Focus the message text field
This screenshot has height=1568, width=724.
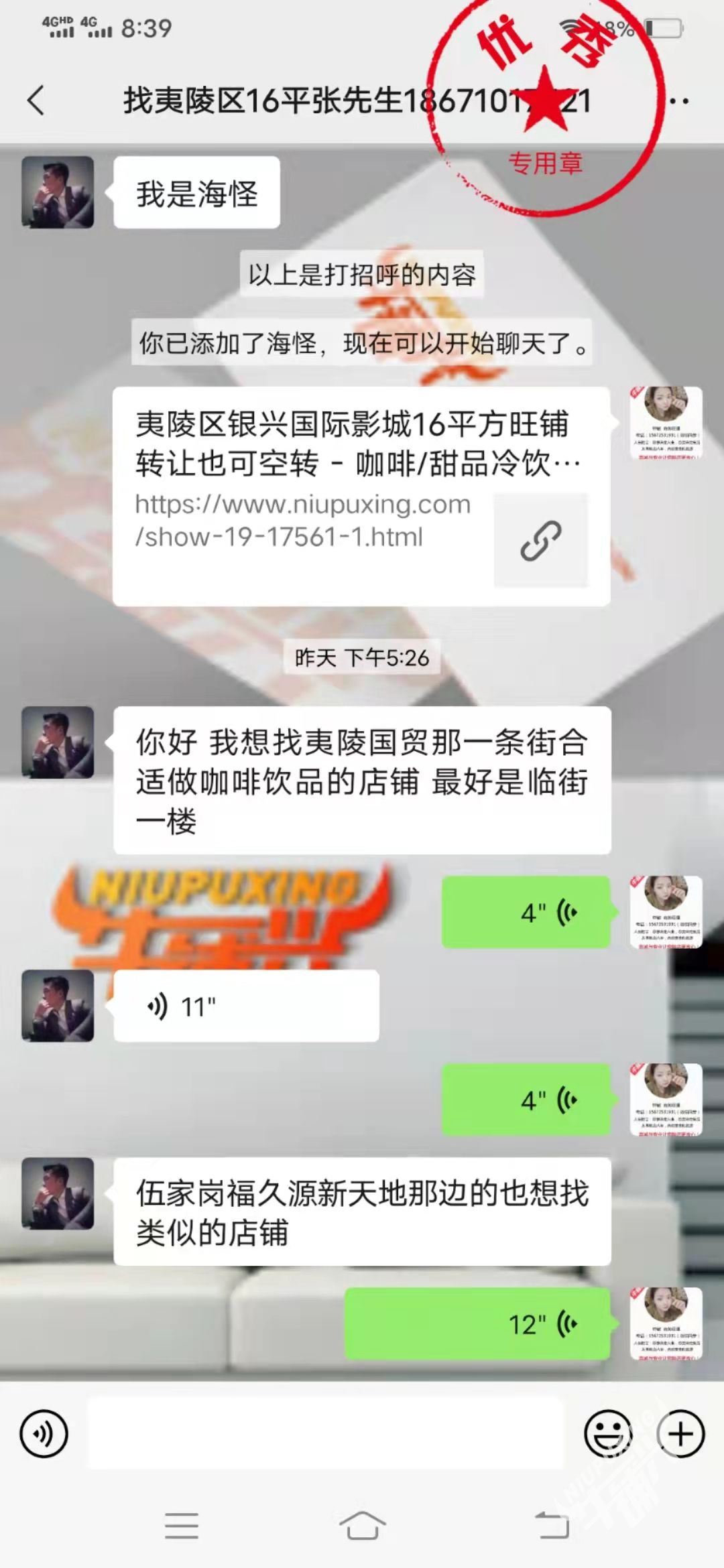326,1433
